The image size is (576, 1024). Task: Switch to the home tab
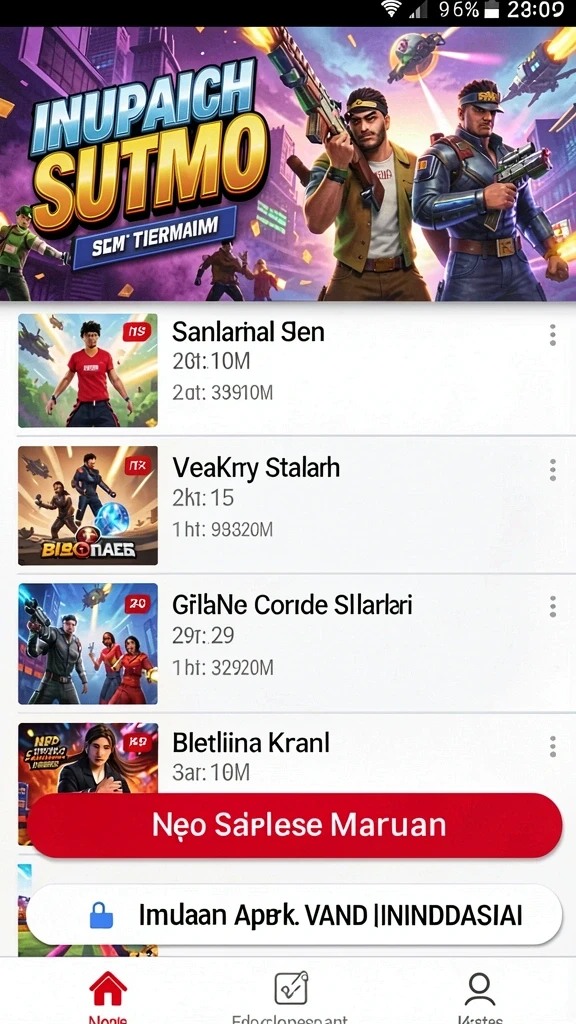click(108, 995)
